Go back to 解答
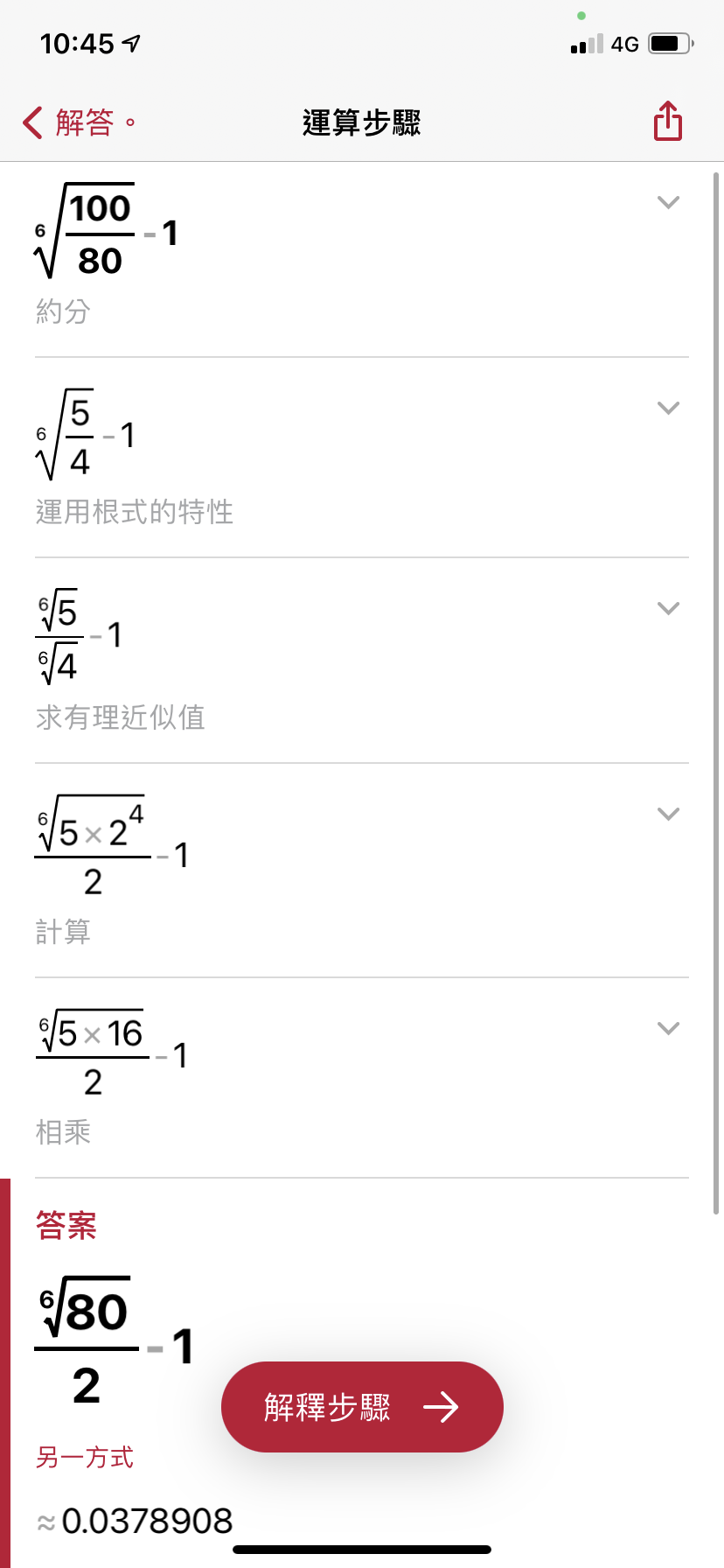 [70, 122]
